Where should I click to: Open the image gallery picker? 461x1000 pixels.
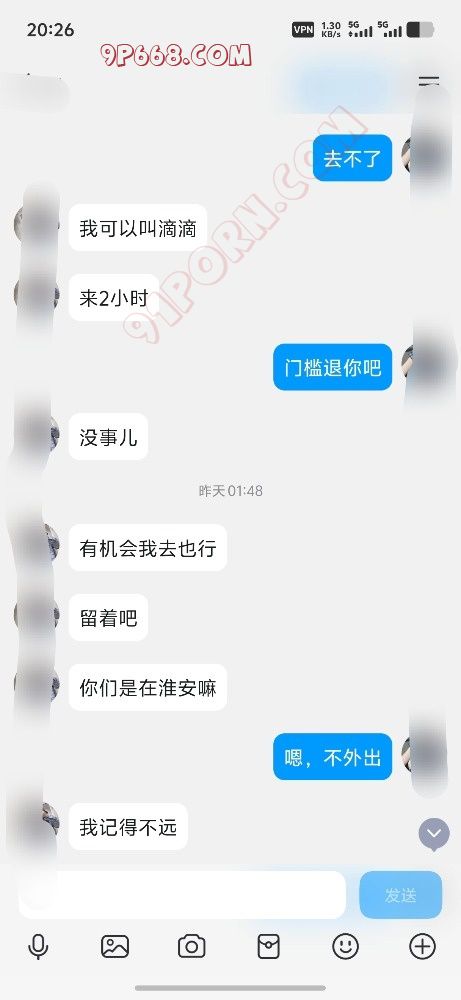[x=115, y=946]
